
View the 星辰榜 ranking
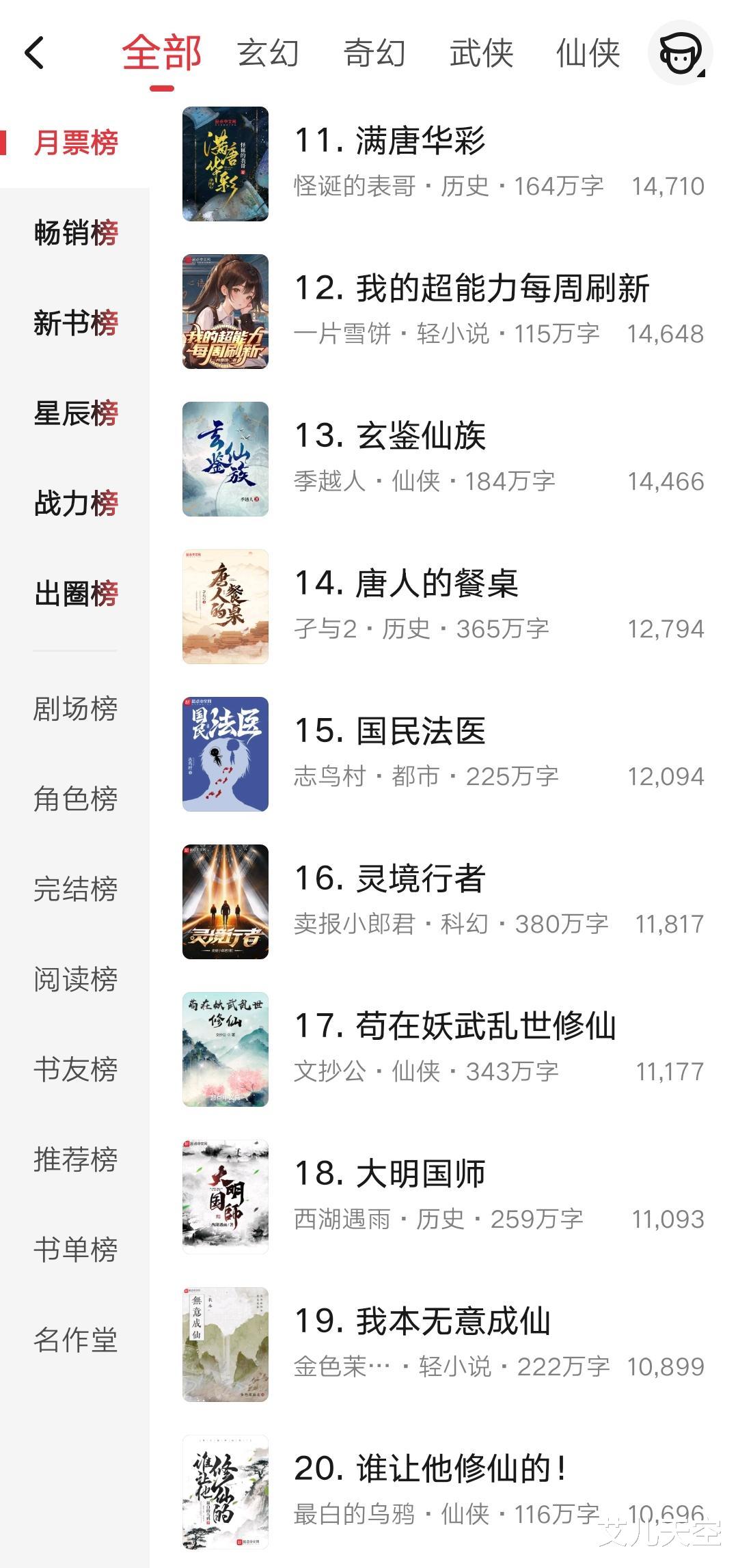pyautogui.click(x=76, y=413)
